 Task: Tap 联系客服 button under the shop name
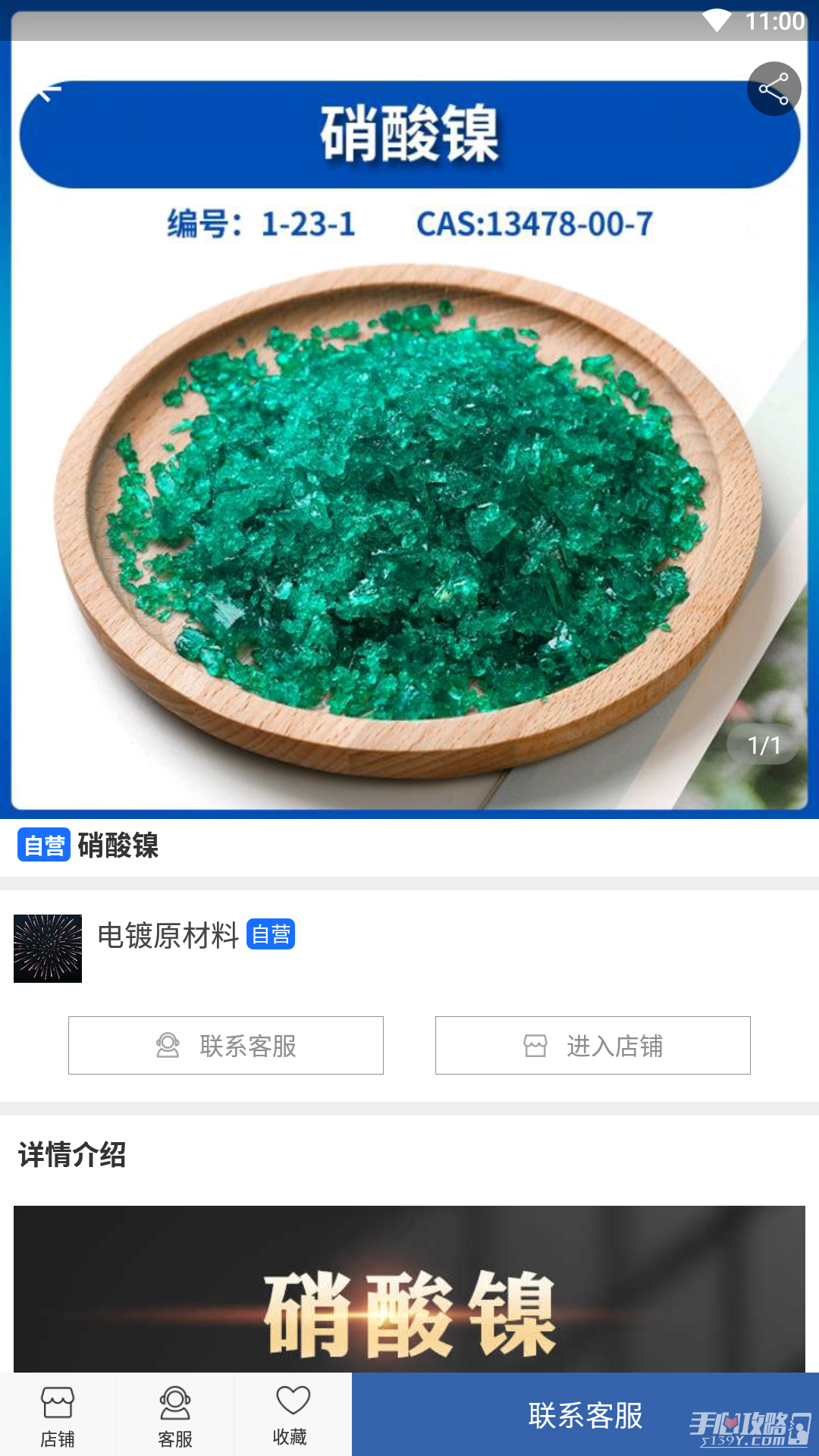coord(226,1045)
